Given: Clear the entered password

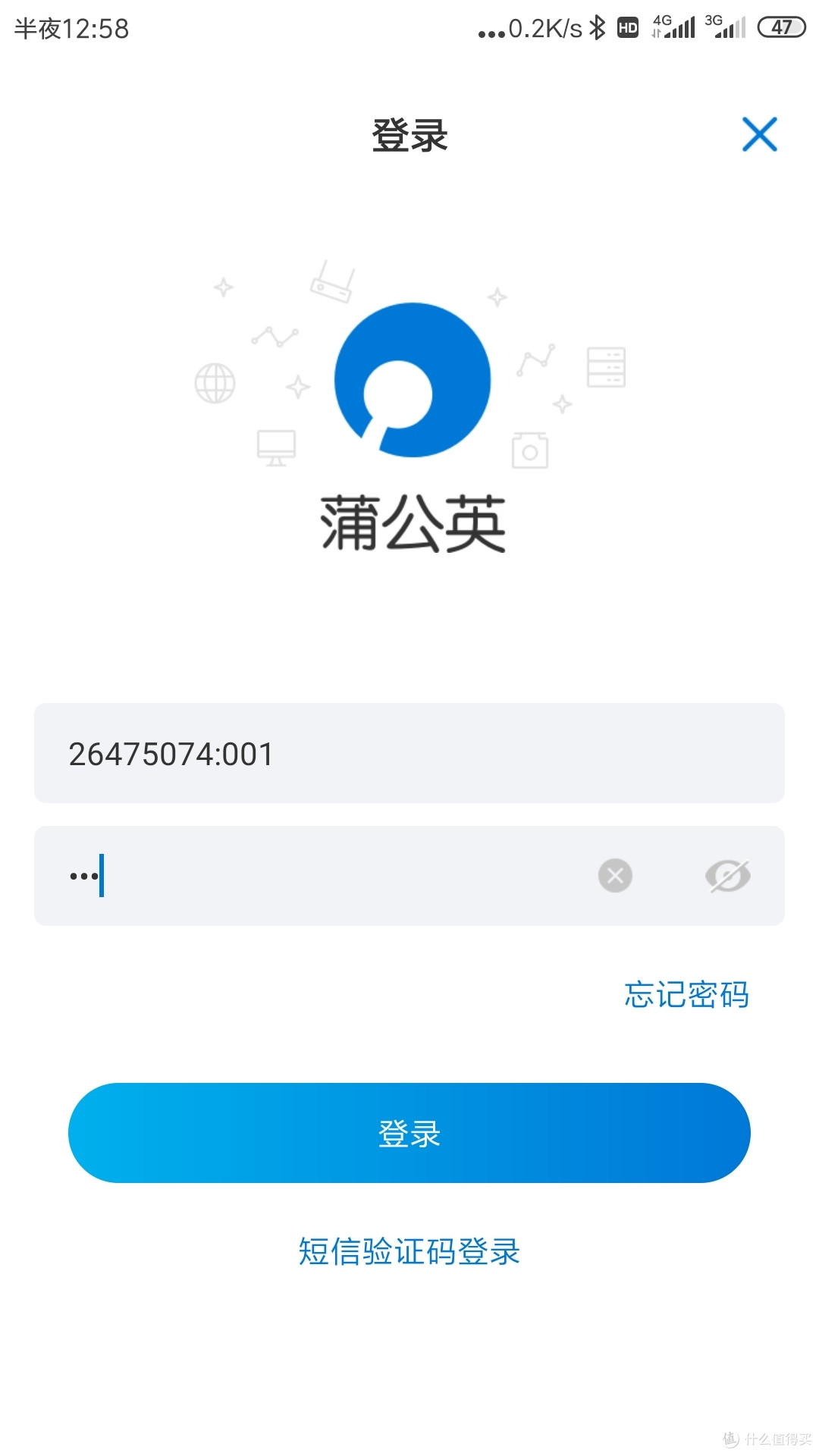Looking at the screenshot, I should click(615, 876).
